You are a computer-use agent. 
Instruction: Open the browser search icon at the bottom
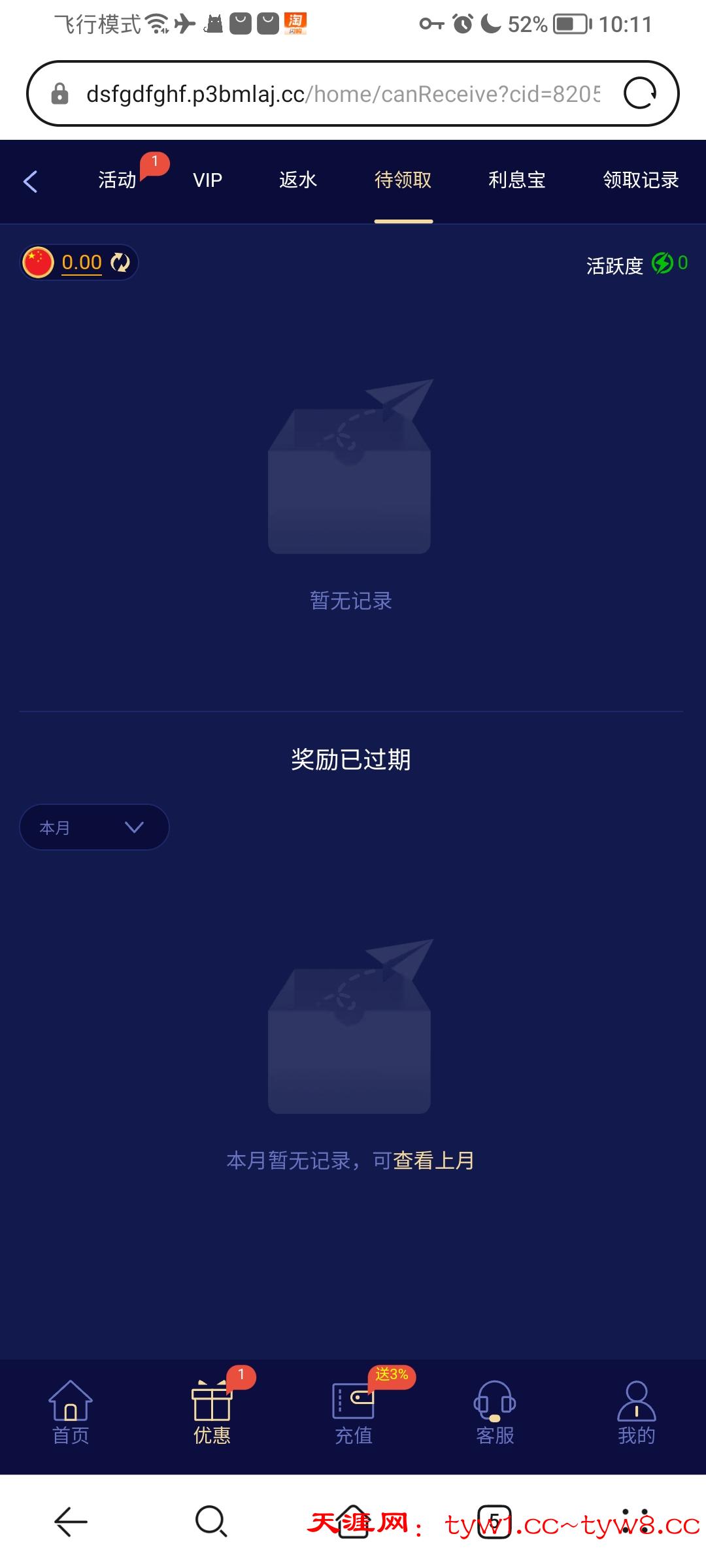tap(211, 1522)
